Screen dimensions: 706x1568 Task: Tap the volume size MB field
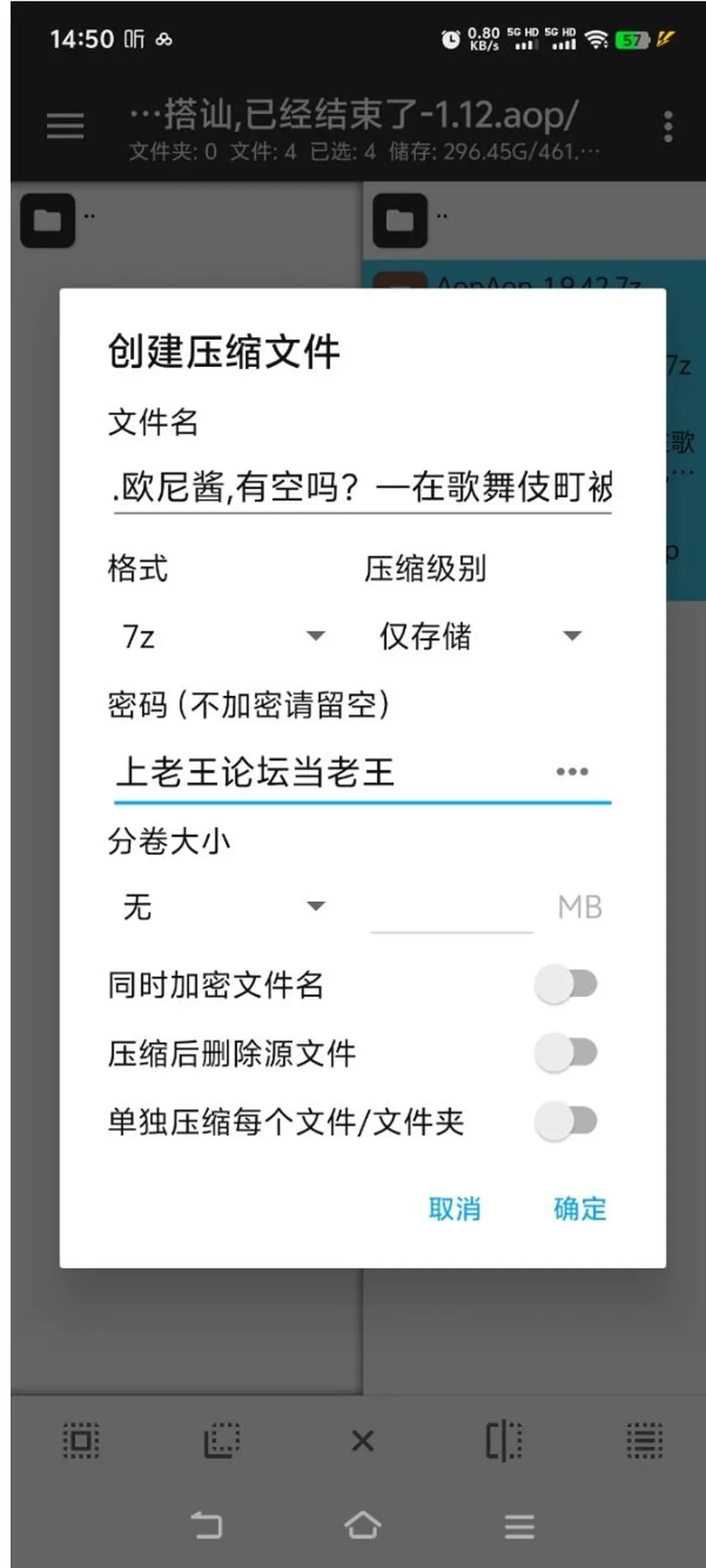[x=452, y=908]
